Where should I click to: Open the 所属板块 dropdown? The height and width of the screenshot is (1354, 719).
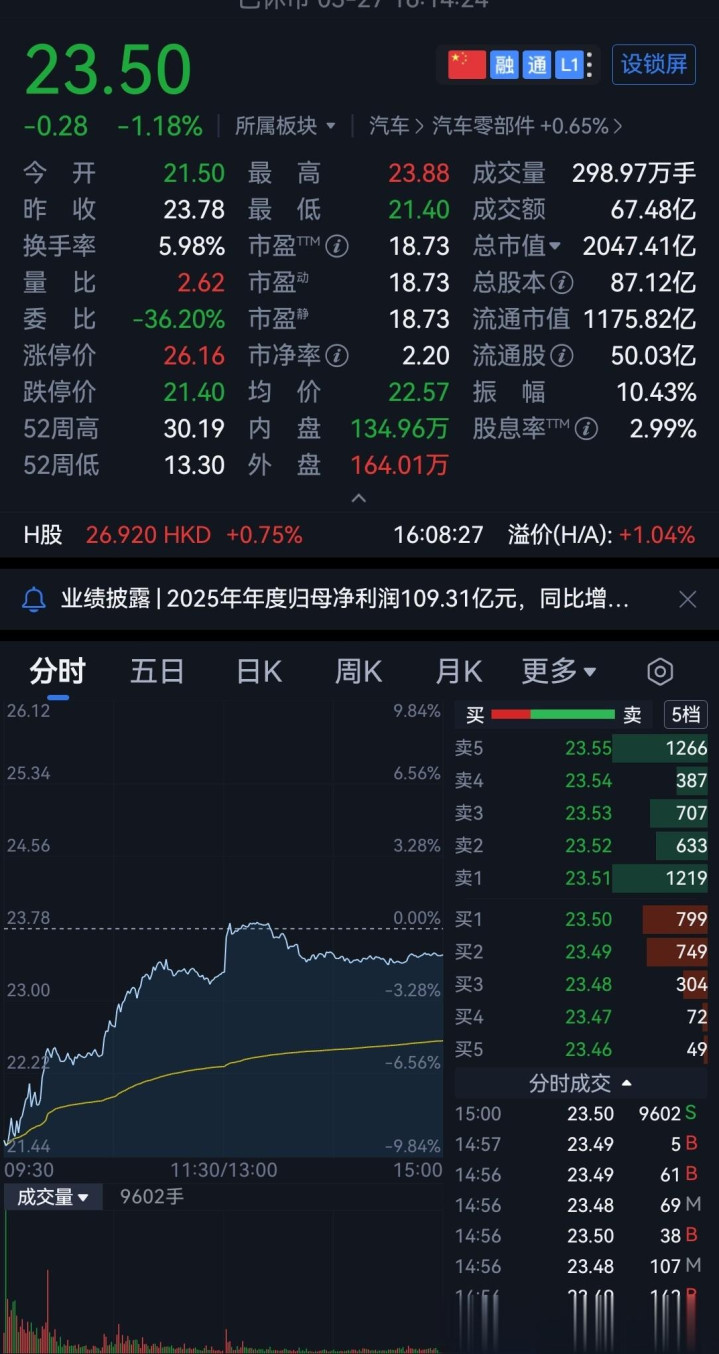click(285, 126)
